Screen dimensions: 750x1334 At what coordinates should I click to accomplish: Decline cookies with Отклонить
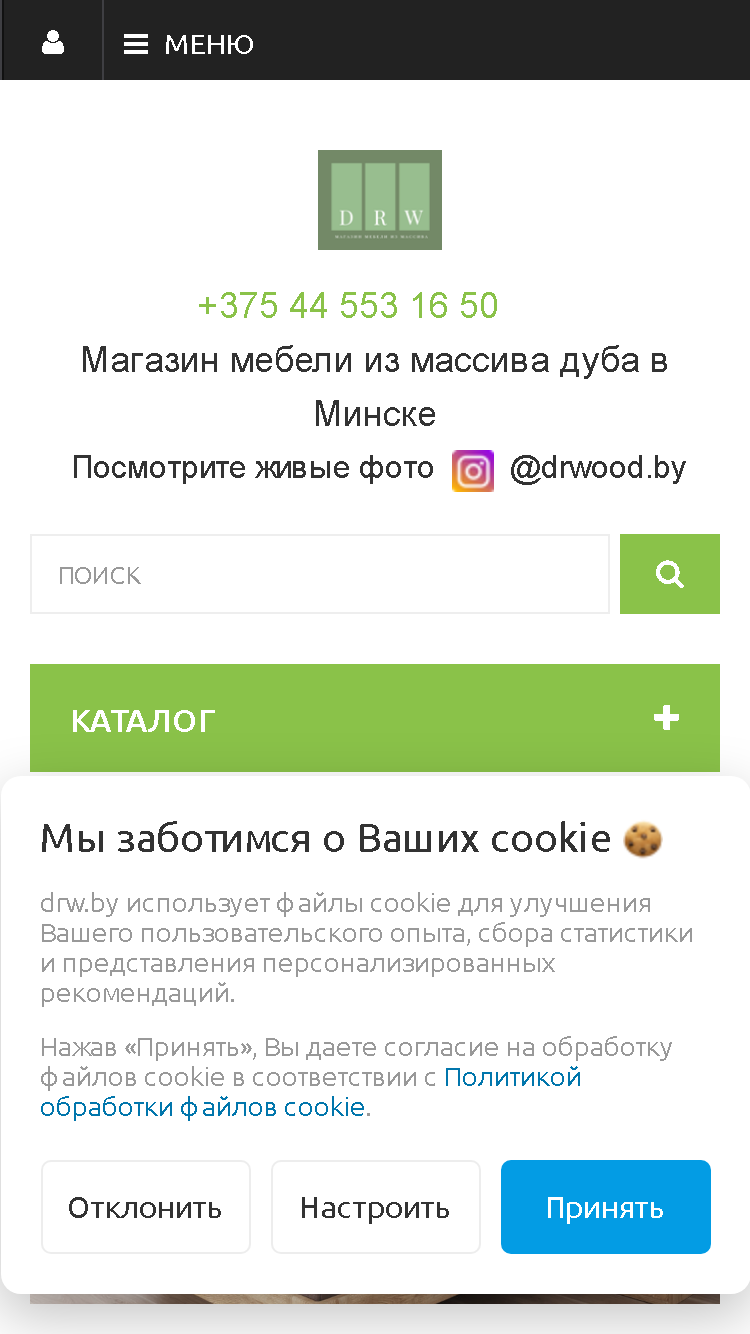[145, 1207]
